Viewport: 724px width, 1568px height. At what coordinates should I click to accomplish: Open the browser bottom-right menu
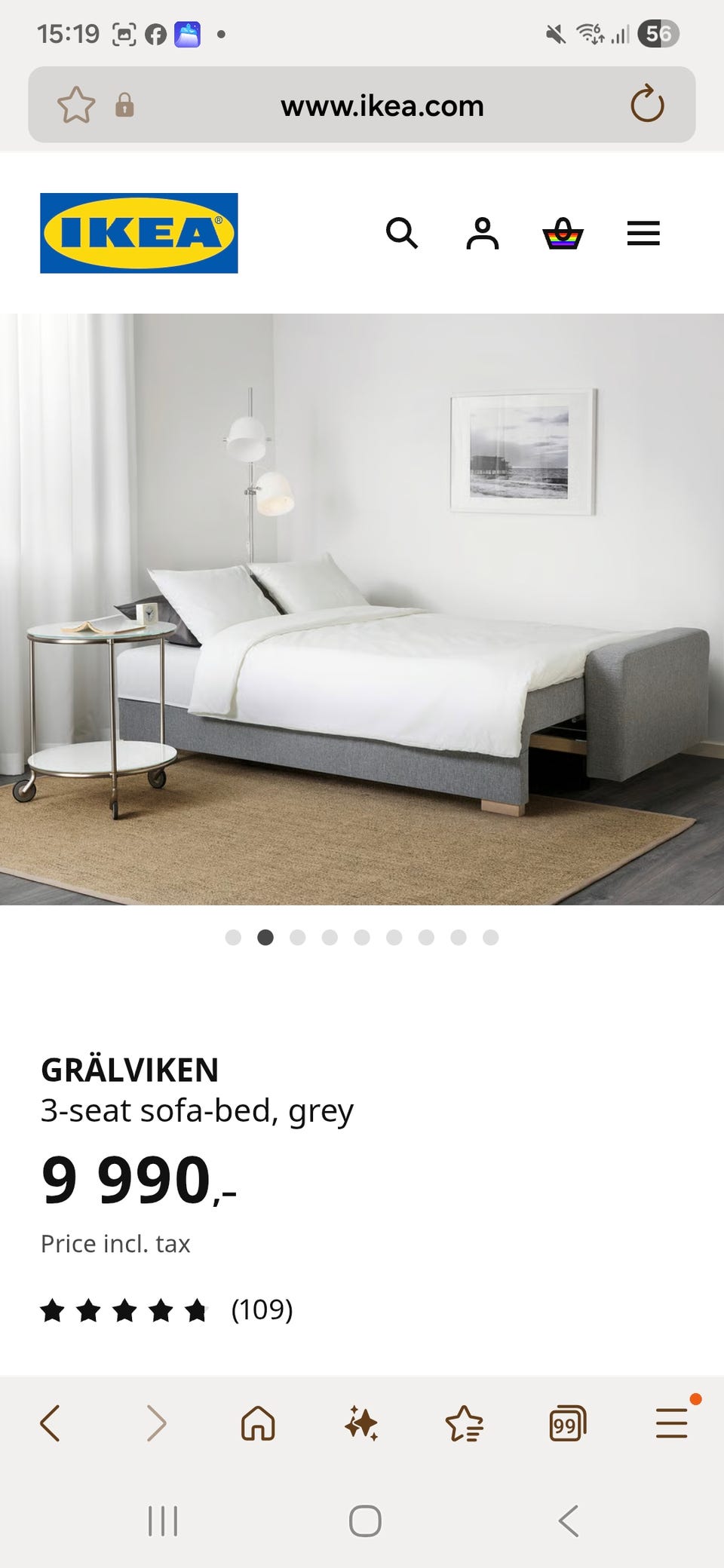tap(671, 1423)
